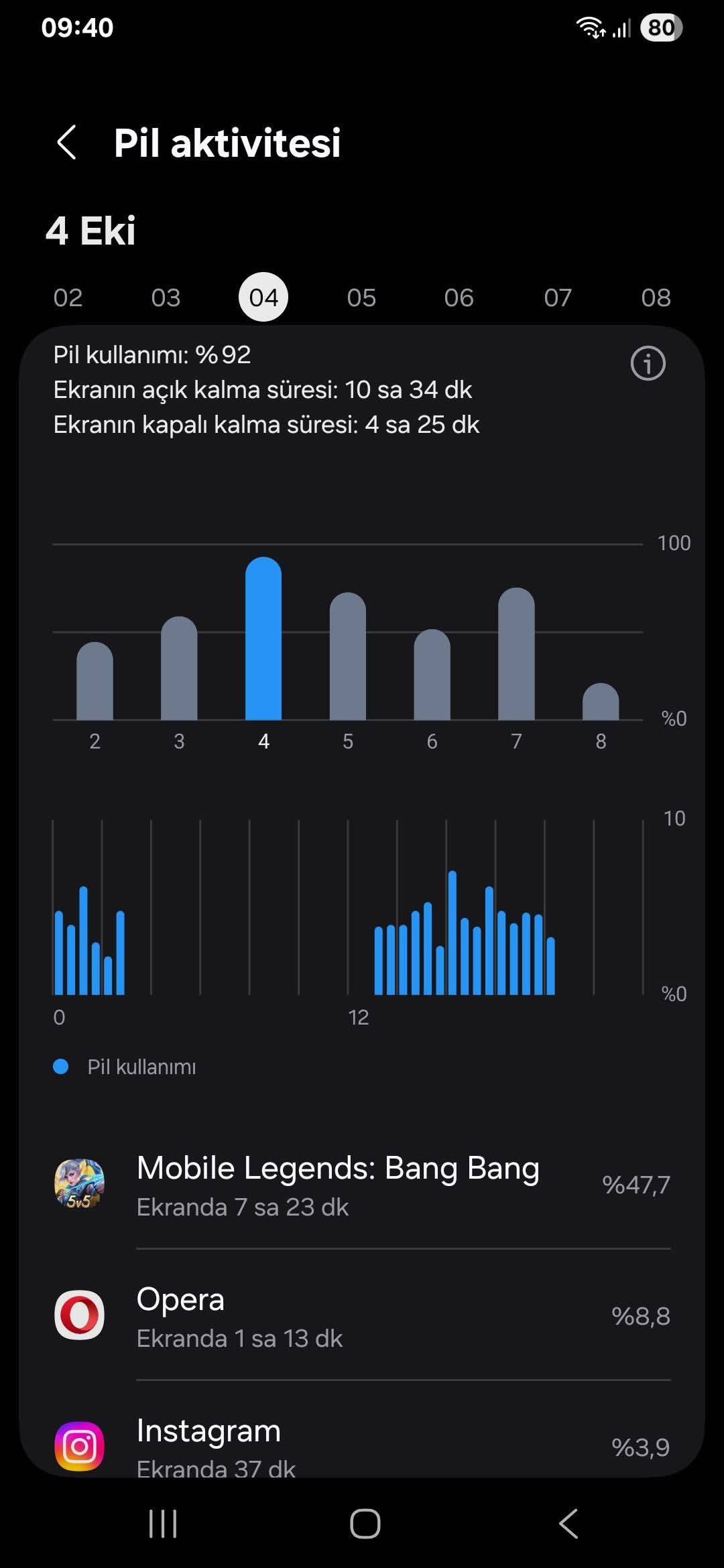The height and width of the screenshot is (1568, 724).
Task: Select date 06 in the date strip
Action: 459,298
